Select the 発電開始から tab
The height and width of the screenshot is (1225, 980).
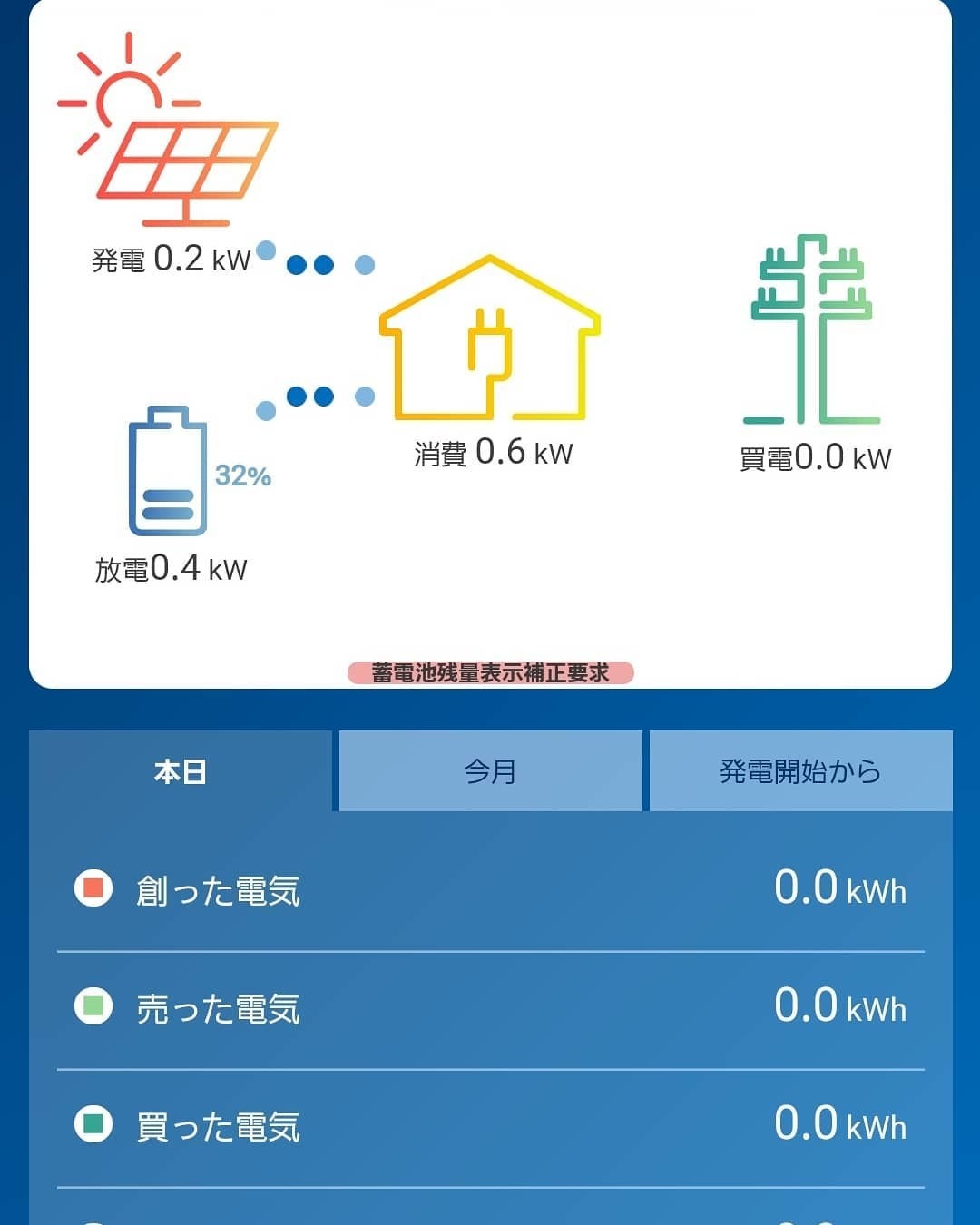800,771
